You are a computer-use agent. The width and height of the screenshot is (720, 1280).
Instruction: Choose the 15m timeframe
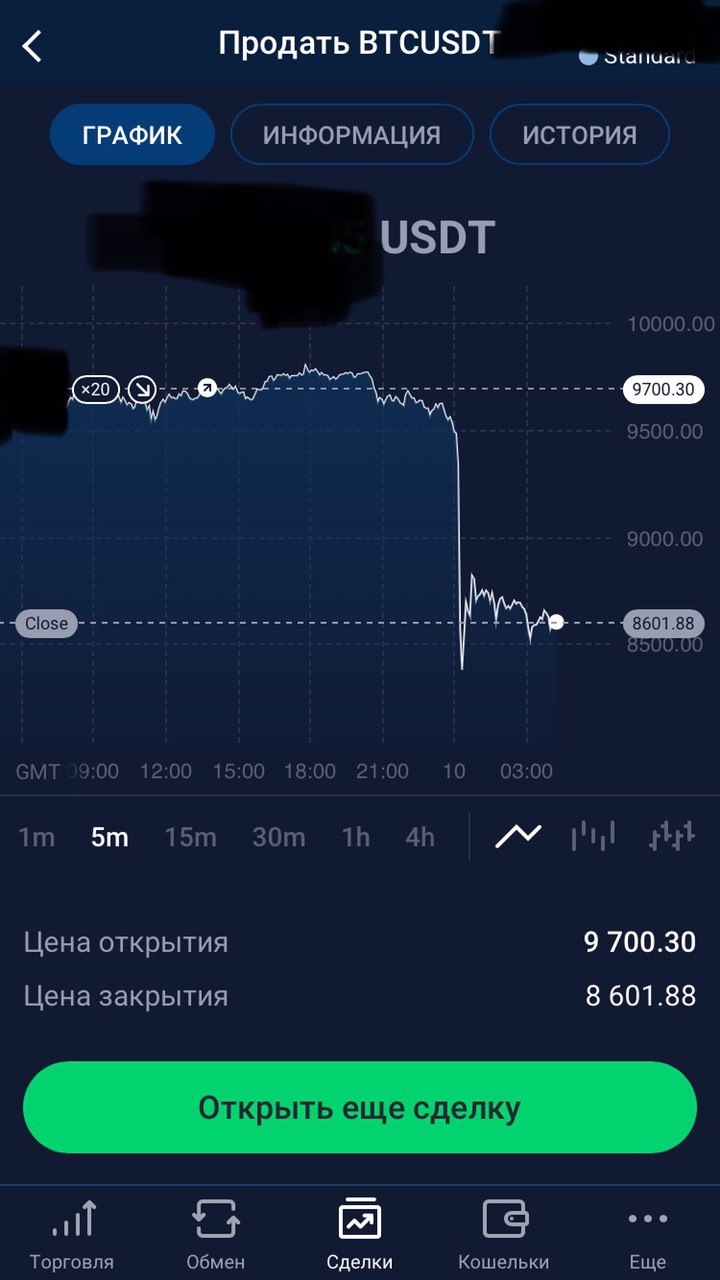coord(190,837)
